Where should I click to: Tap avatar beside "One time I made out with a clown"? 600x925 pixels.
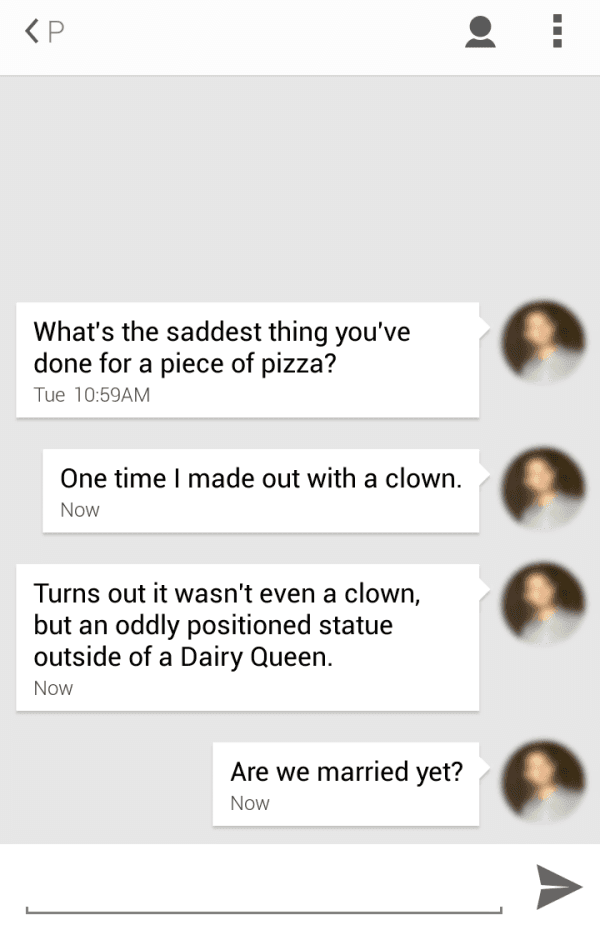pos(543,489)
